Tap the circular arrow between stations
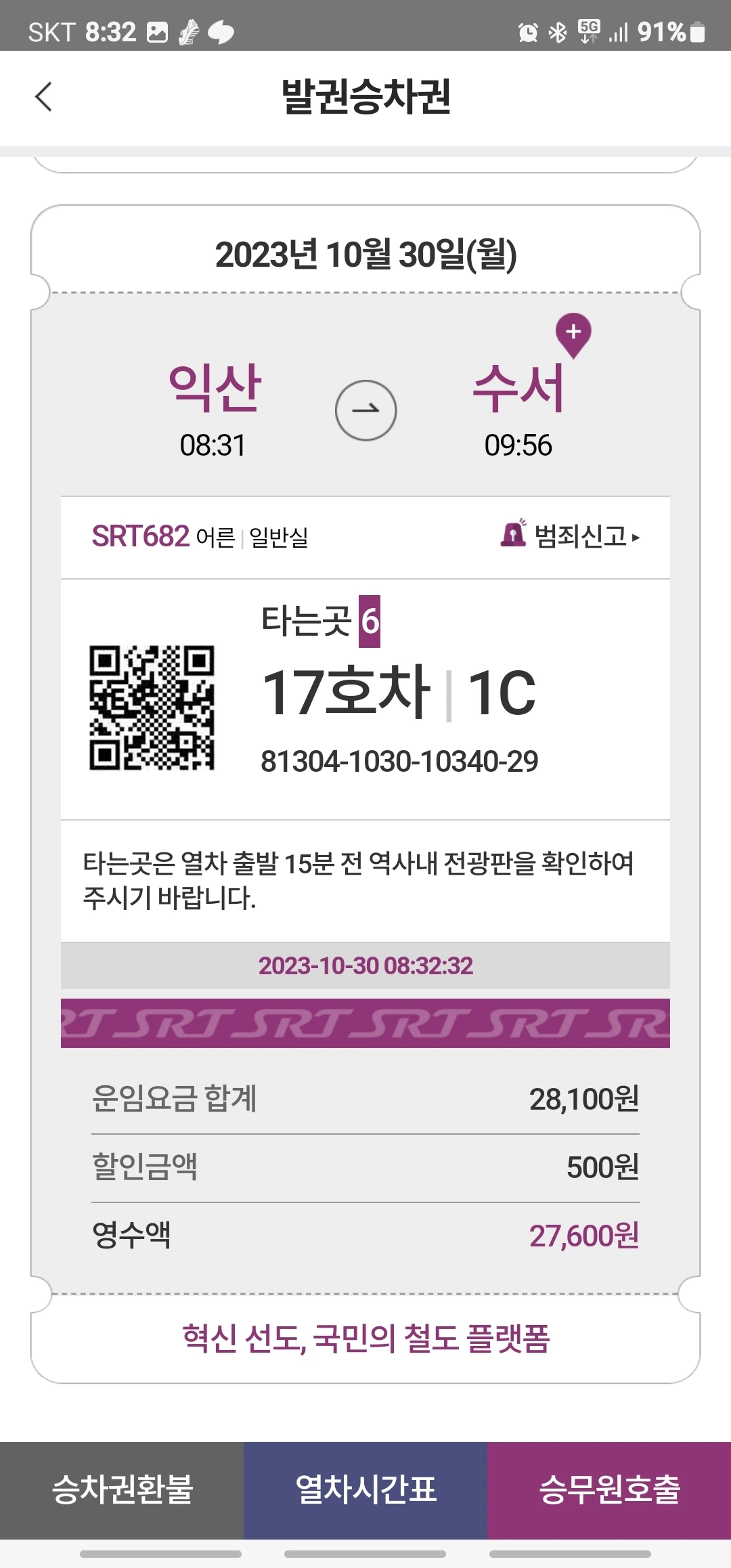This screenshot has height=1568, width=731. (x=365, y=410)
